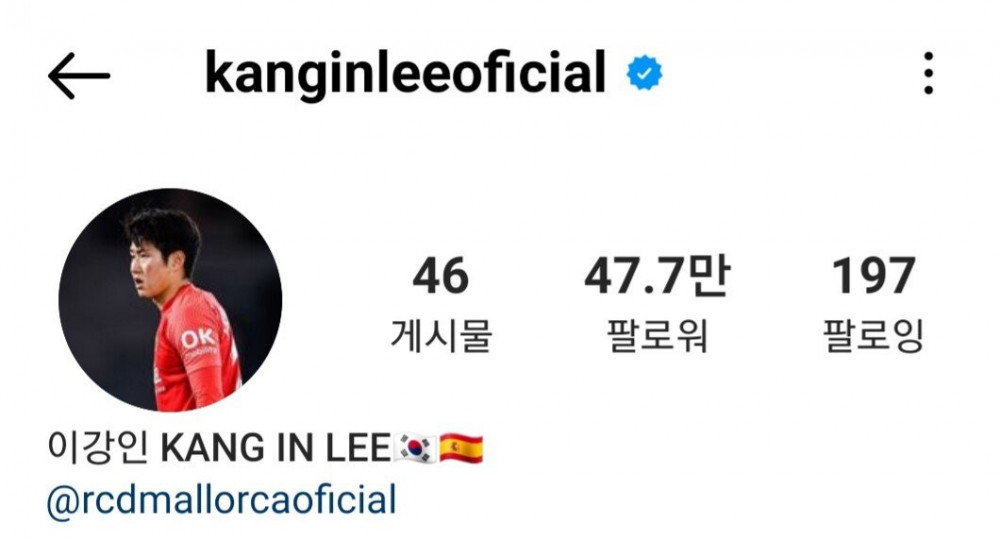The height and width of the screenshot is (540, 1000).
Task: View the 46 게시물 posts
Action: click(441, 302)
